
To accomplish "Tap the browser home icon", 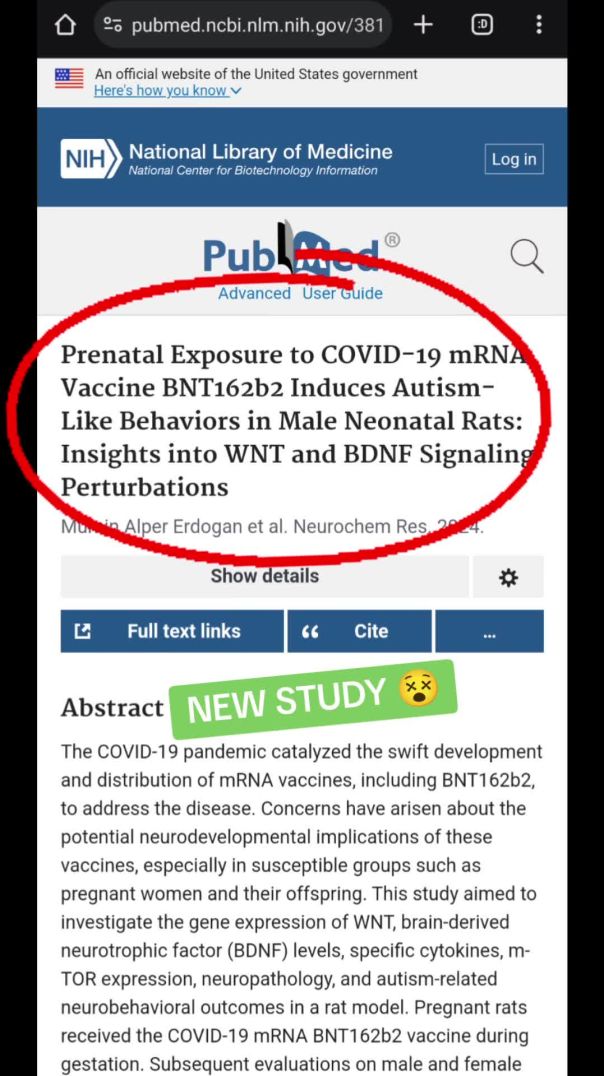I will tap(65, 25).
